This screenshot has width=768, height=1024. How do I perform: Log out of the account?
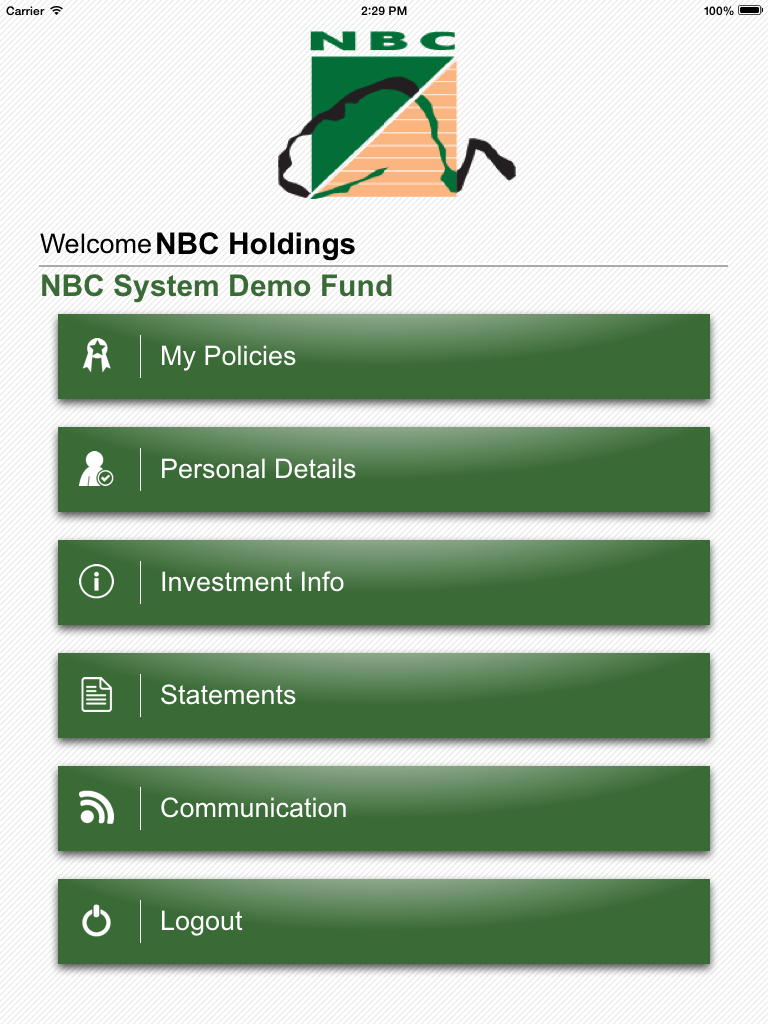[x=383, y=921]
